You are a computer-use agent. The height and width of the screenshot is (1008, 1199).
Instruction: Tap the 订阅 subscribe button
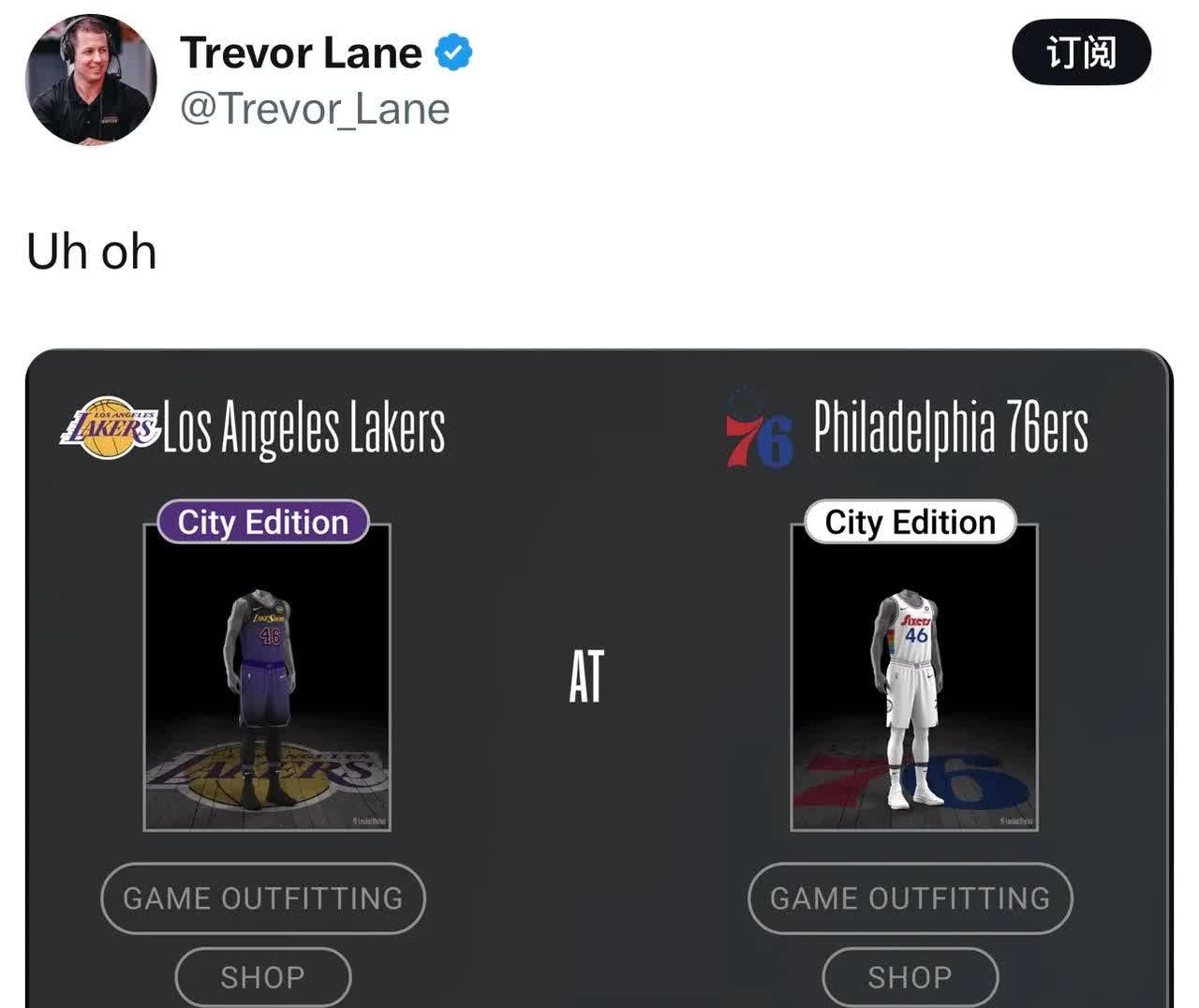[1081, 52]
